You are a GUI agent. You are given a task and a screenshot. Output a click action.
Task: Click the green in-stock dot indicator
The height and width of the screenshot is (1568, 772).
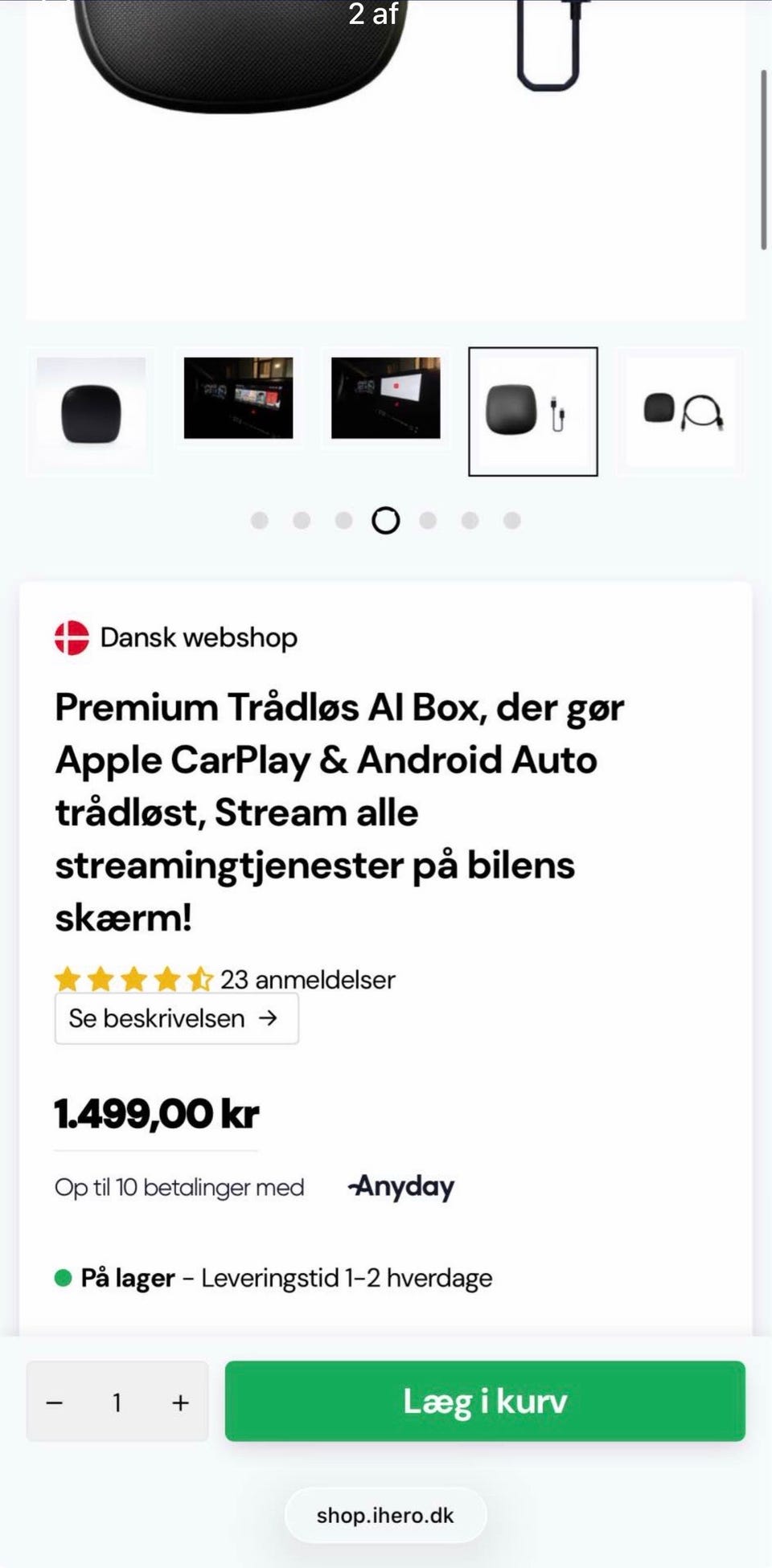click(x=64, y=1278)
